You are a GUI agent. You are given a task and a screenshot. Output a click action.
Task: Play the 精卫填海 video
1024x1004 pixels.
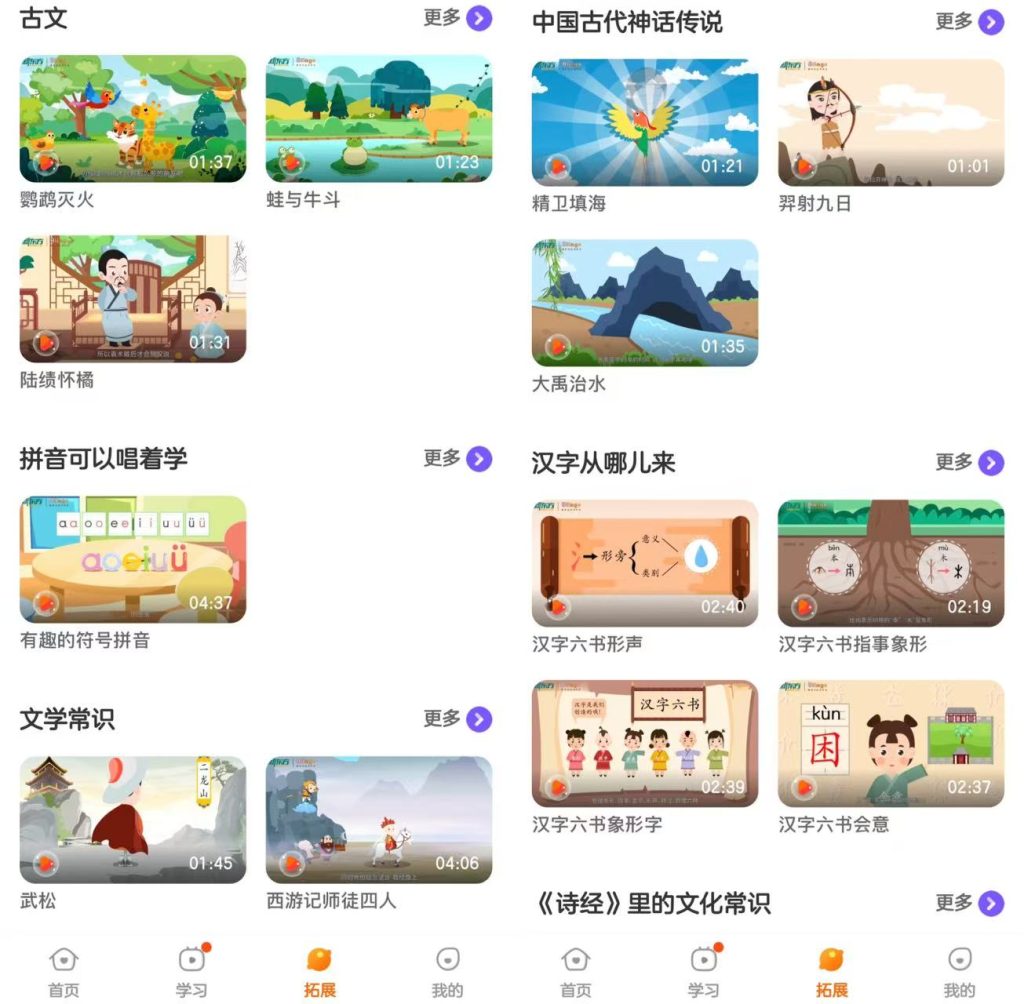645,122
